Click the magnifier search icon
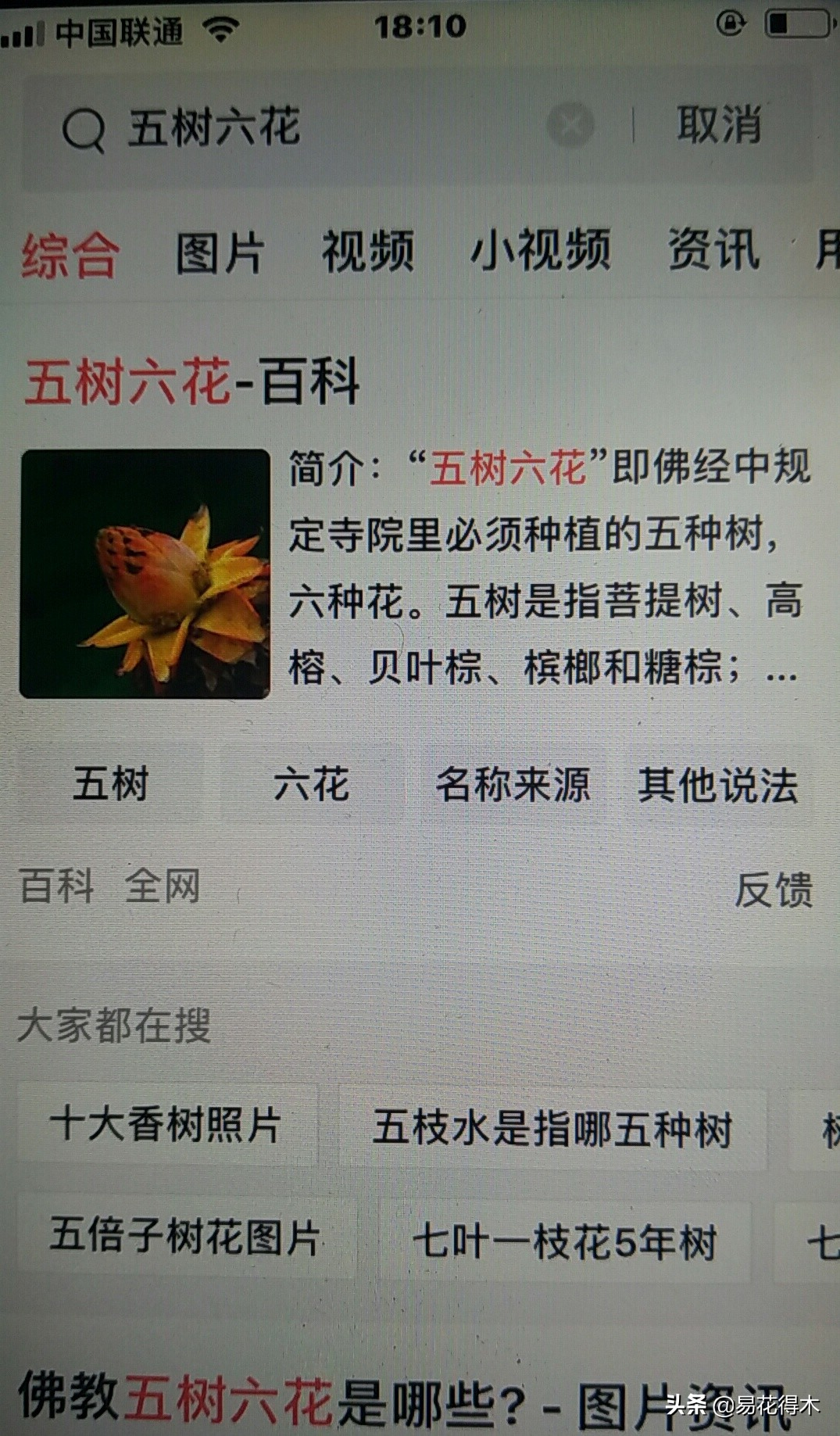840x1436 pixels. [86, 127]
